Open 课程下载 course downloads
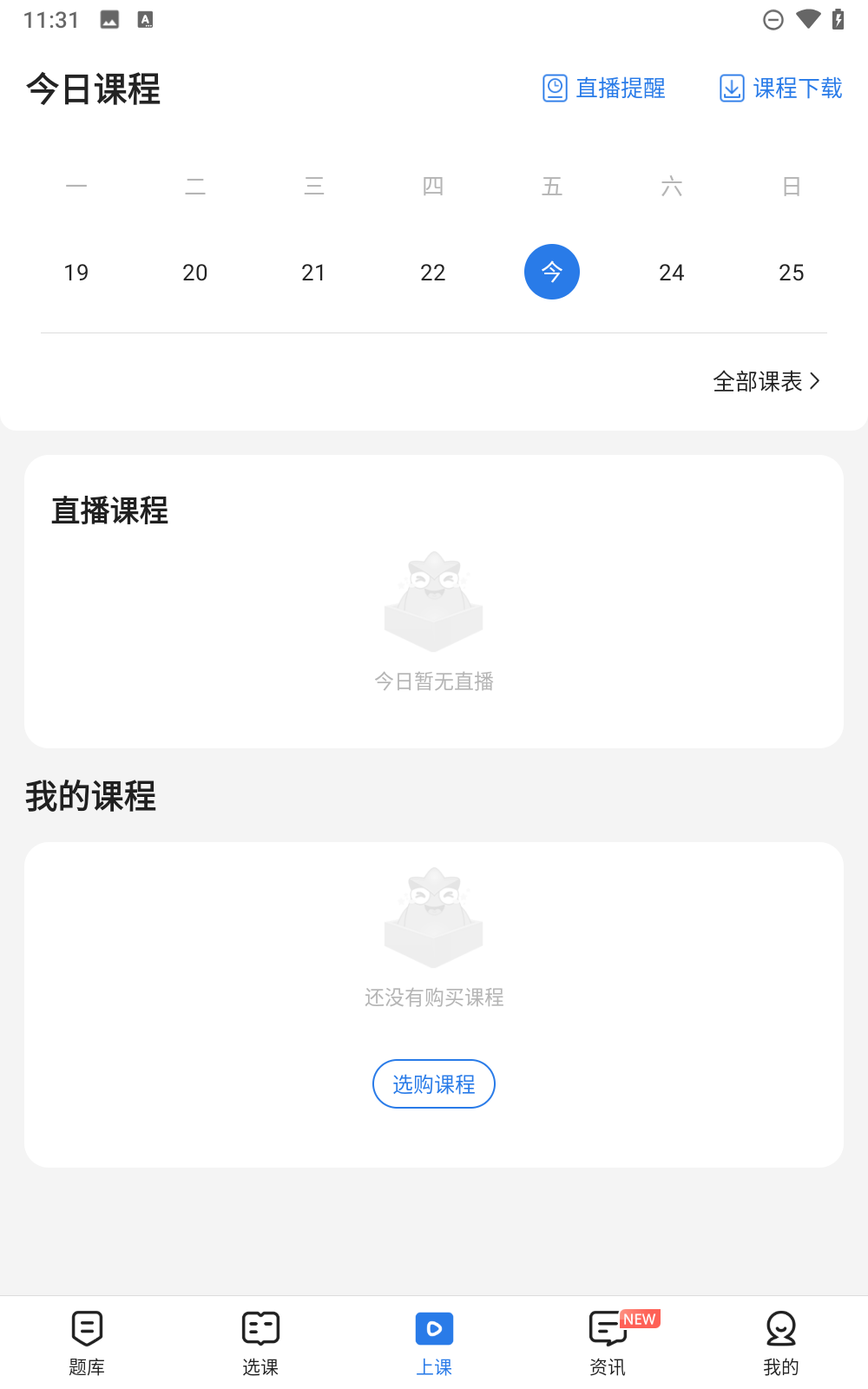Image resolution: width=868 pixels, height=1389 pixels. pyautogui.click(x=780, y=89)
